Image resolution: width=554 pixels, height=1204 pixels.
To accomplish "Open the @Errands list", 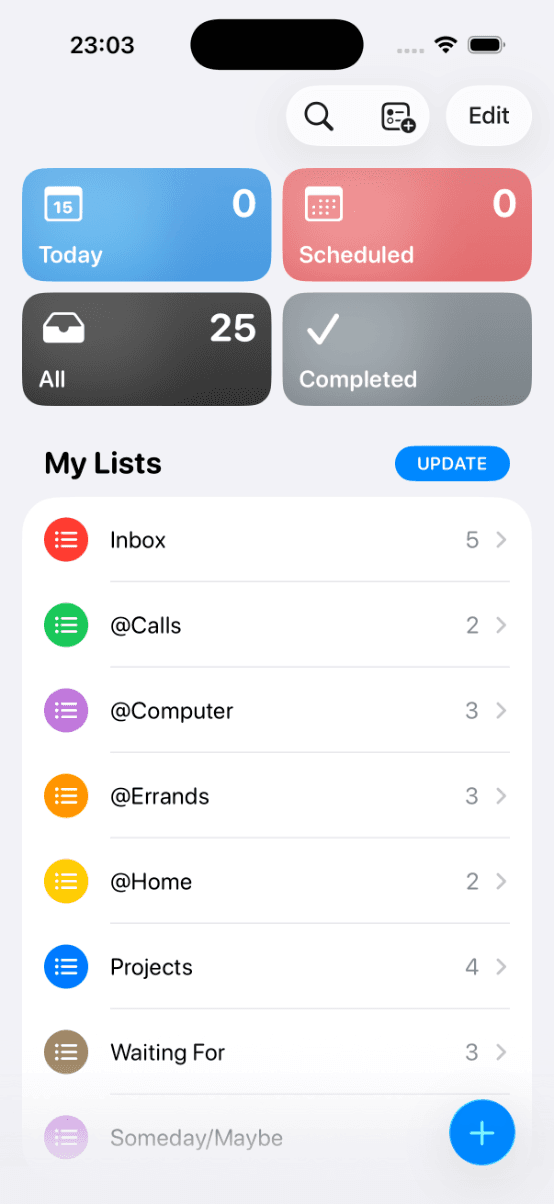I will point(277,796).
